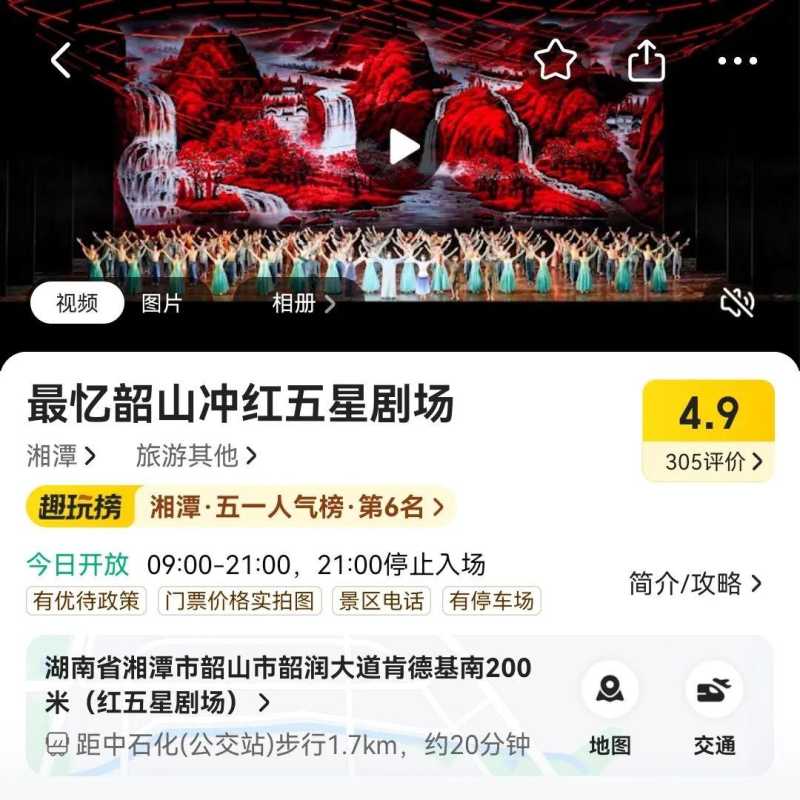Tap the 景区电话 chip

click(x=382, y=601)
